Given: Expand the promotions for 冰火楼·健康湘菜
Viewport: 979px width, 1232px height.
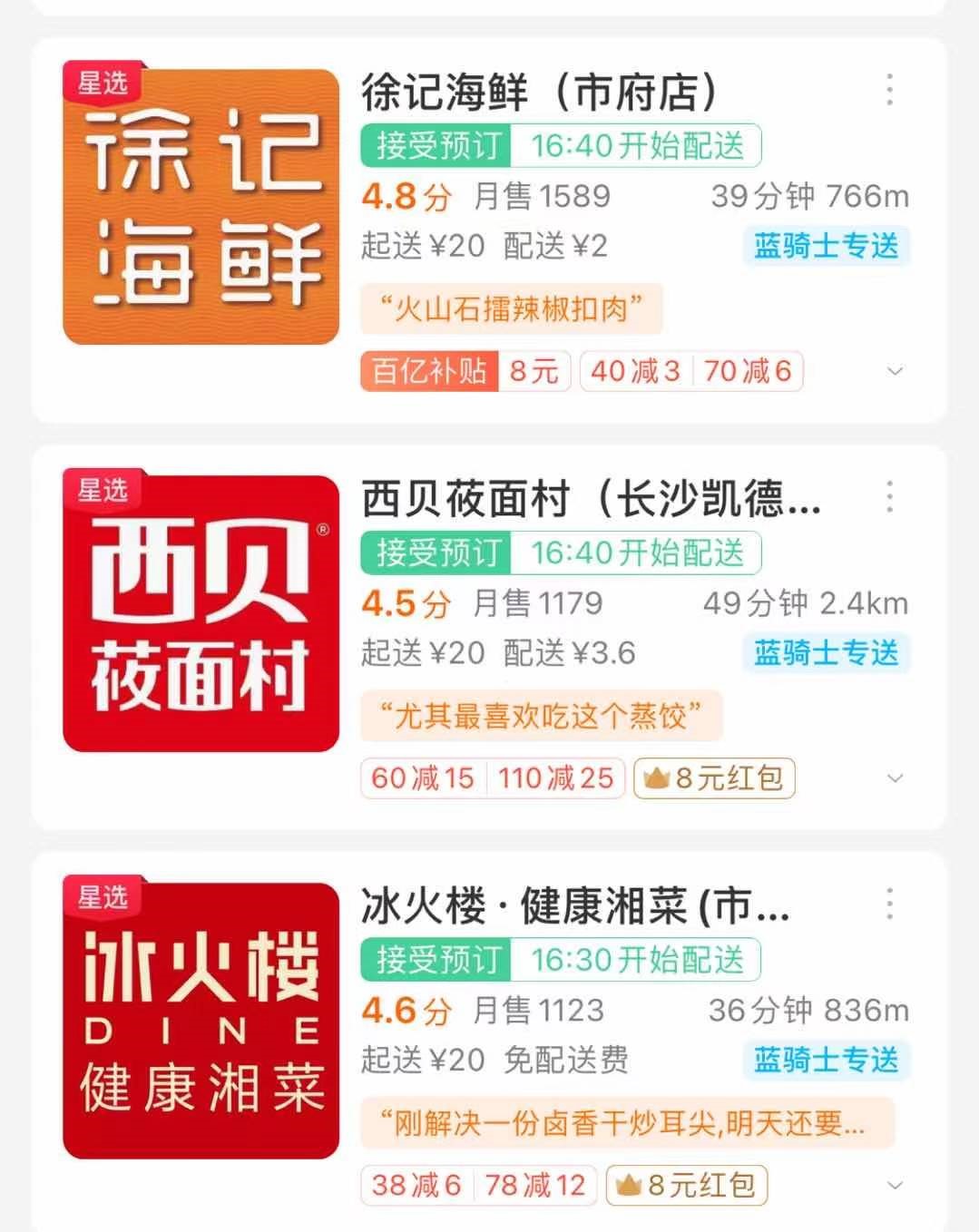Looking at the screenshot, I should [895, 1186].
